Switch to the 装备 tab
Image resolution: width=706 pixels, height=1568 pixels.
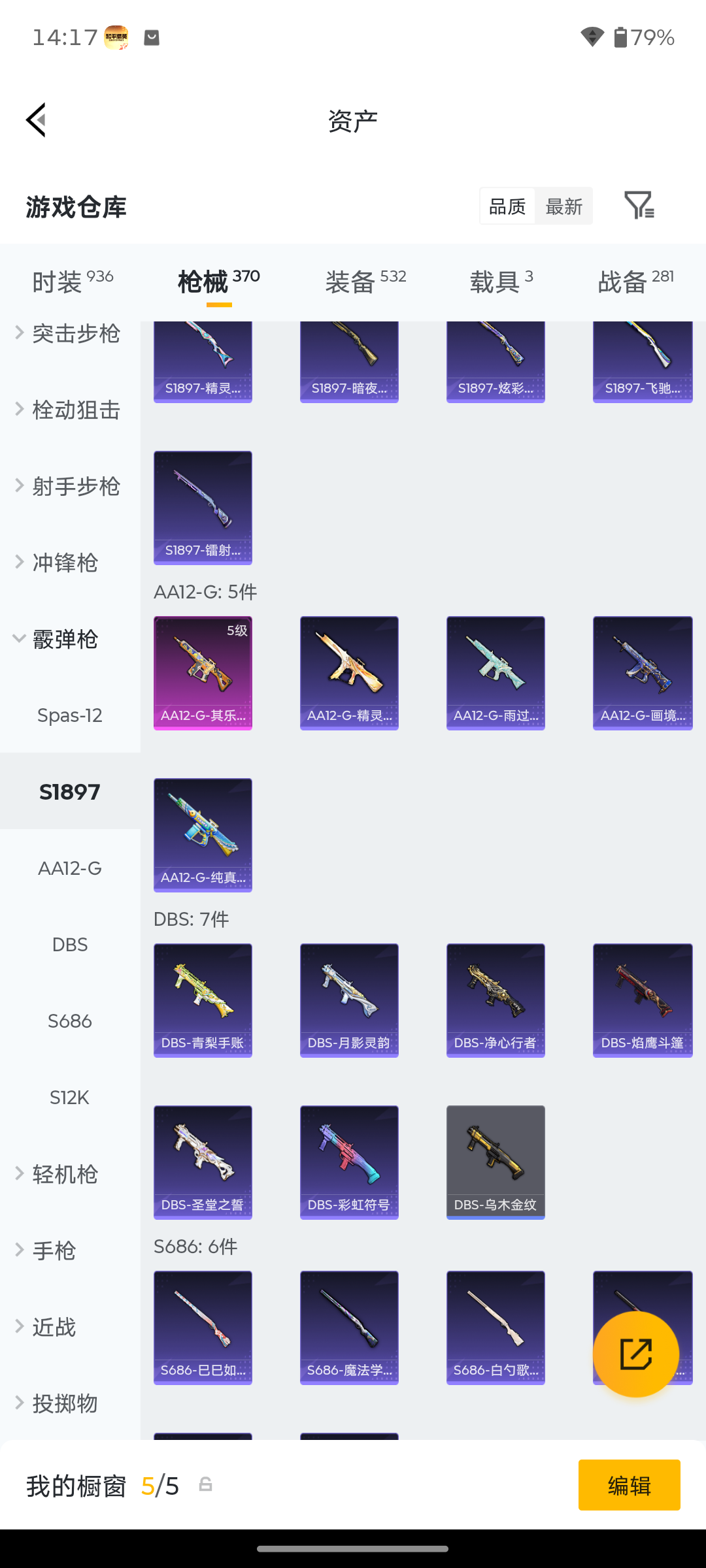[x=365, y=282]
